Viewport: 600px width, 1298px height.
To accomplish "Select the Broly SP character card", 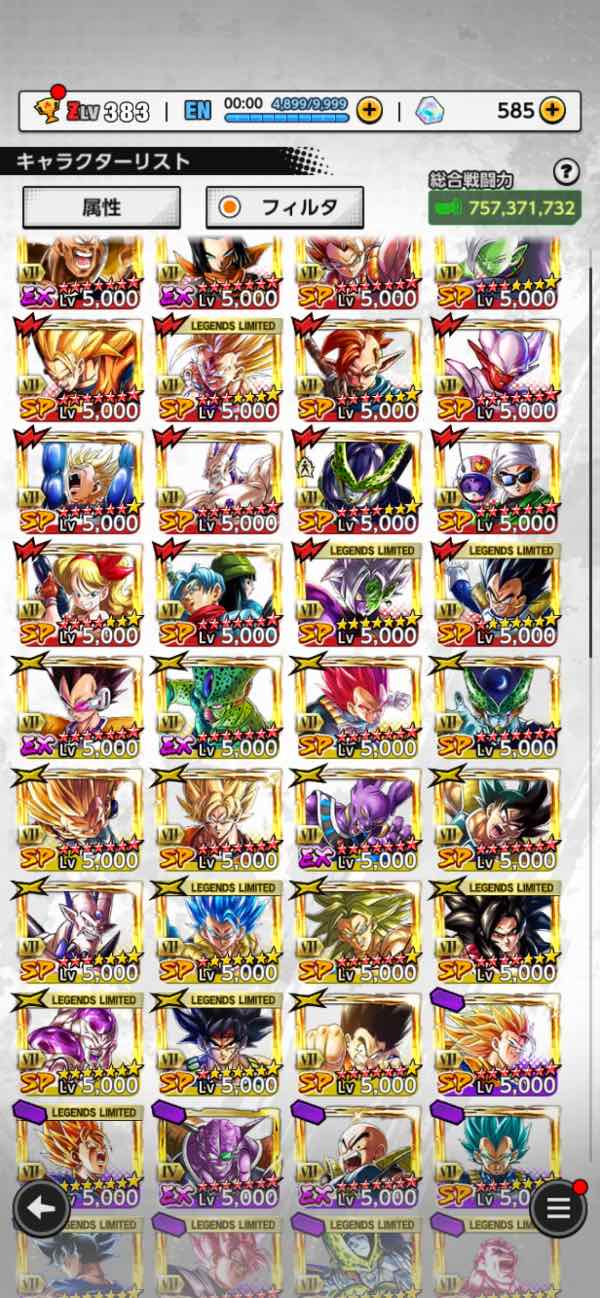I will [x=356, y=930].
